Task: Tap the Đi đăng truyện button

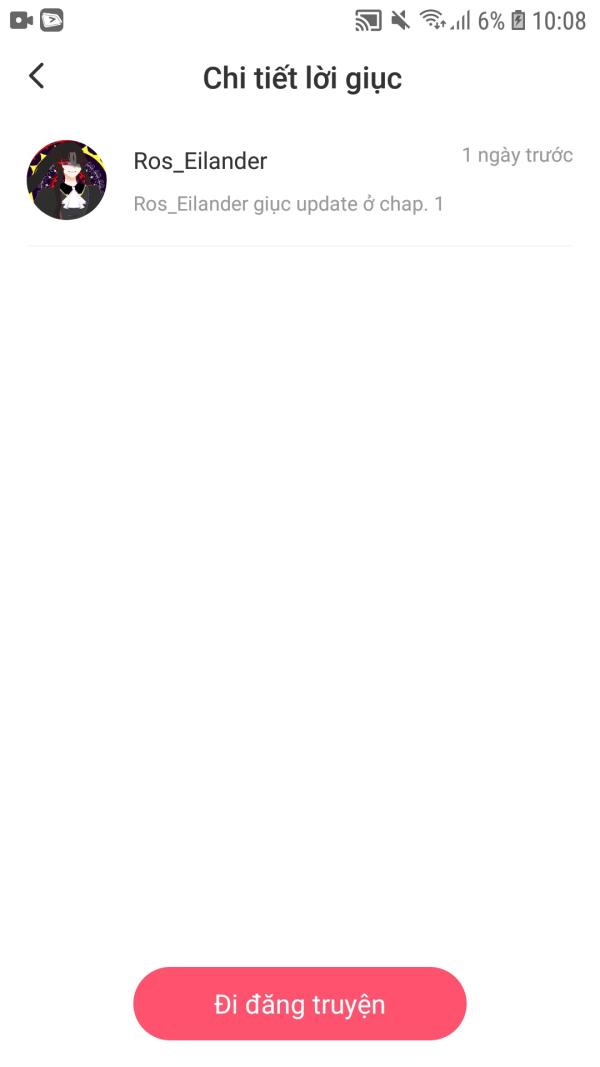Action: pyautogui.click(x=299, y=1004)
